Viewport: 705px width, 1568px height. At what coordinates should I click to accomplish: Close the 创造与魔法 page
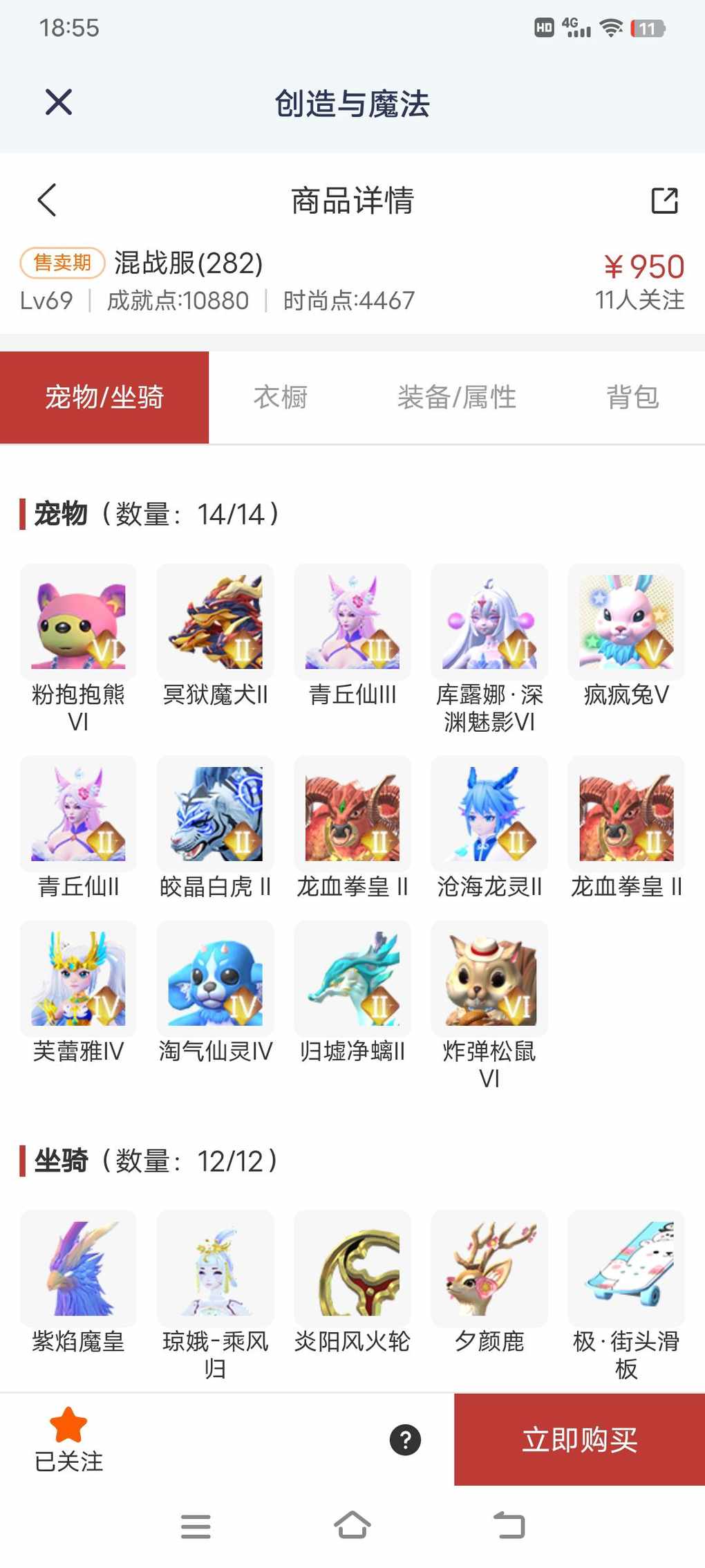point(59,102)
